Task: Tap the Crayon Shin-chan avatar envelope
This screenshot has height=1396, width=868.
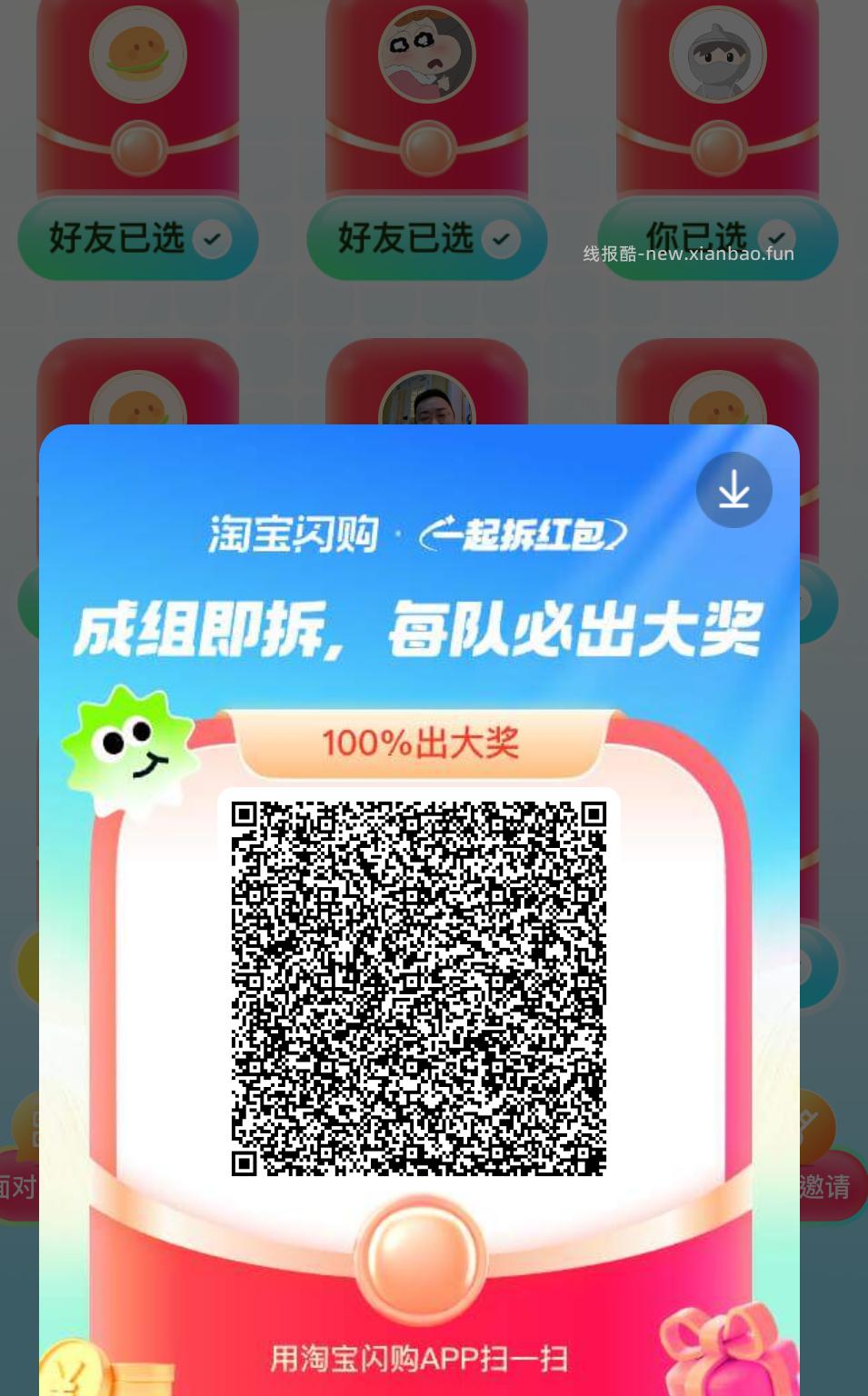Action: 426,55
